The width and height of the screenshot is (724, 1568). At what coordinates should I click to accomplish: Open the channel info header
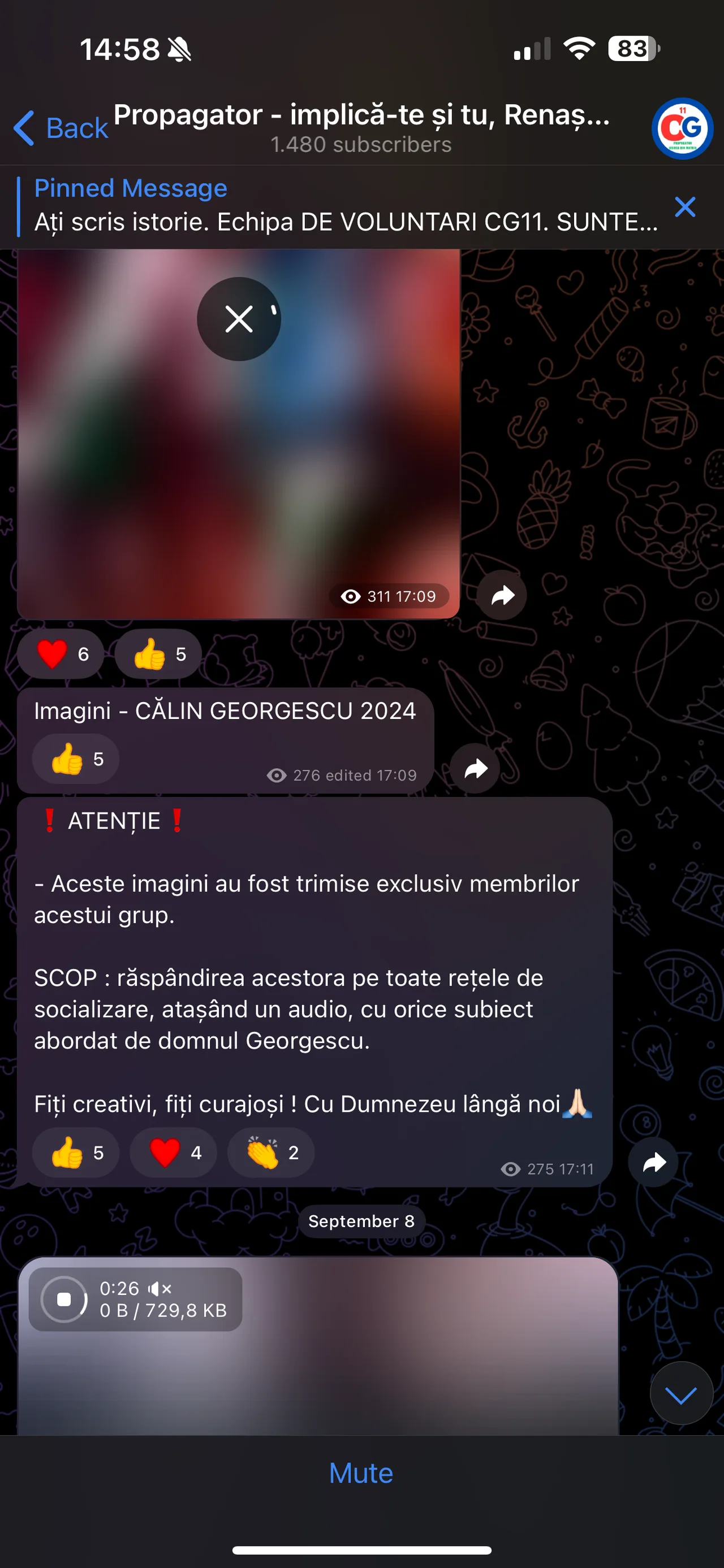coord(361,127)
